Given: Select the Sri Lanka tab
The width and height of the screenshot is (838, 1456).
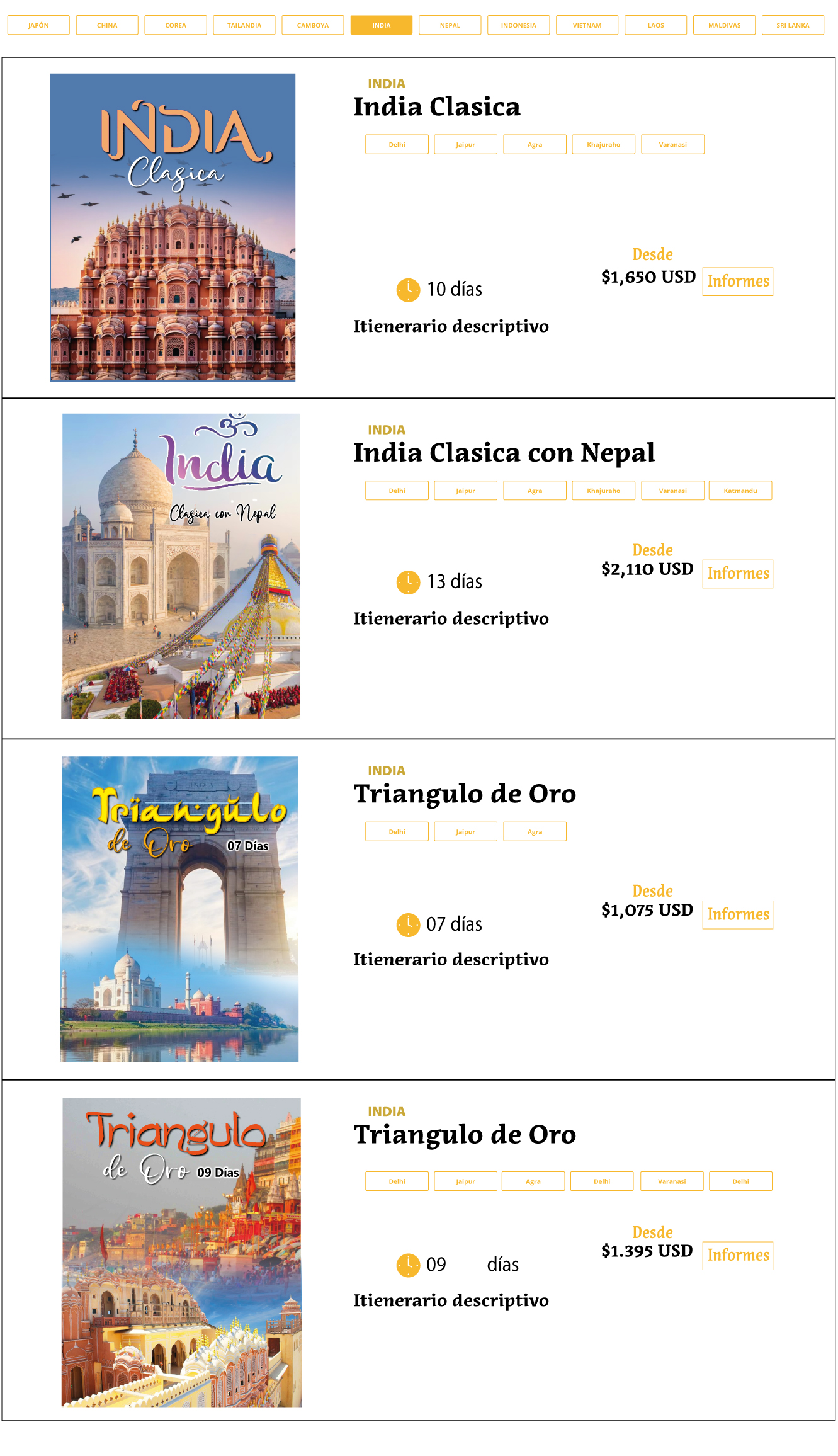Looking at the screenshot, I should (x=793, y=25).
